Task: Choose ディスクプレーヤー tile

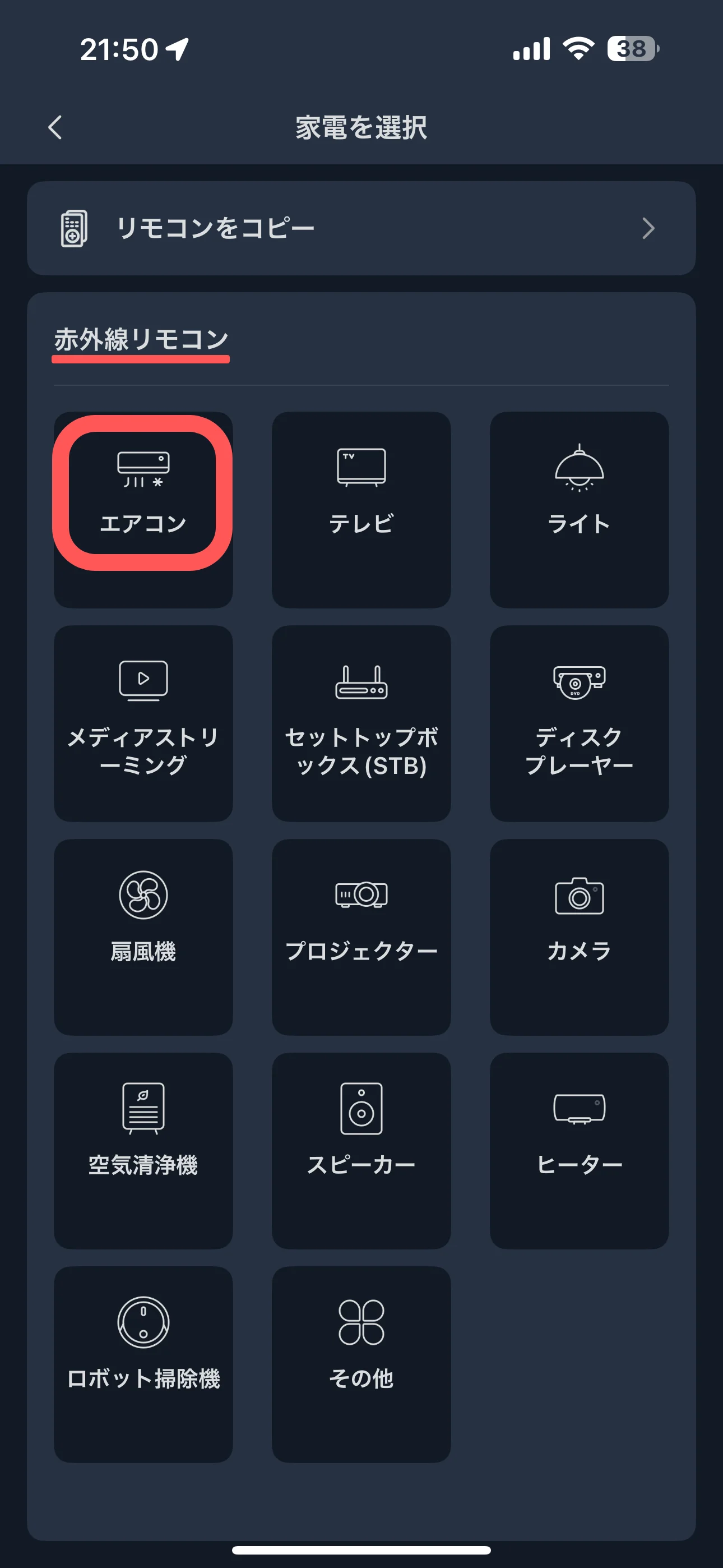Action: (x=579, y=723)
